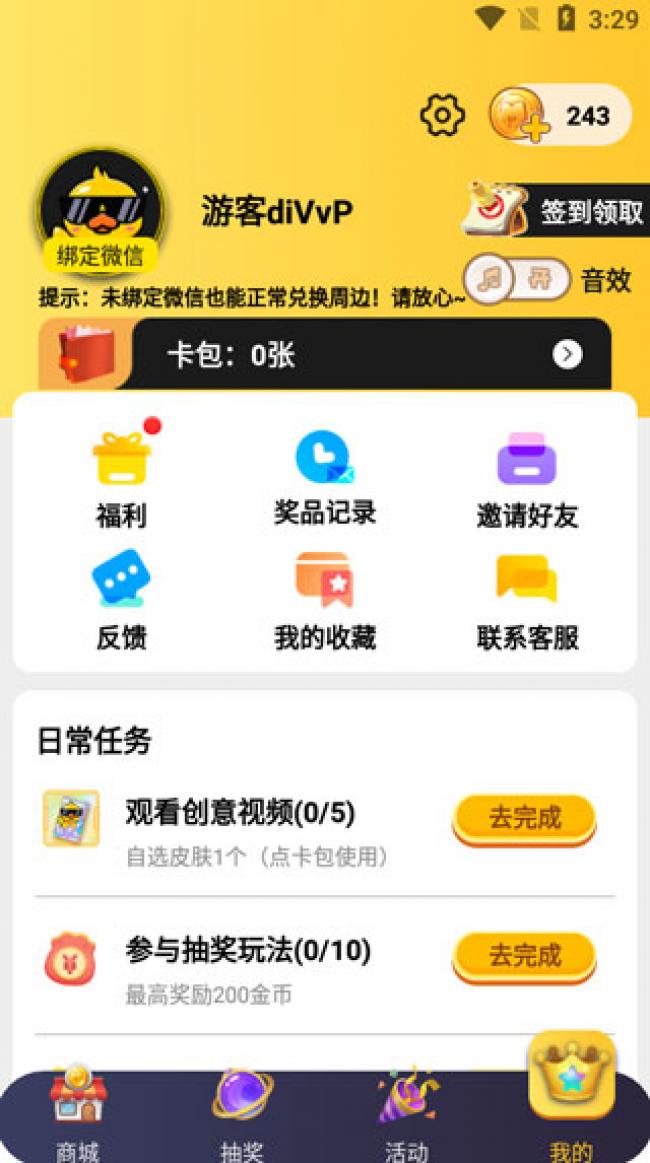Open 邀请好友 invite friends

[x=527, y=481]
